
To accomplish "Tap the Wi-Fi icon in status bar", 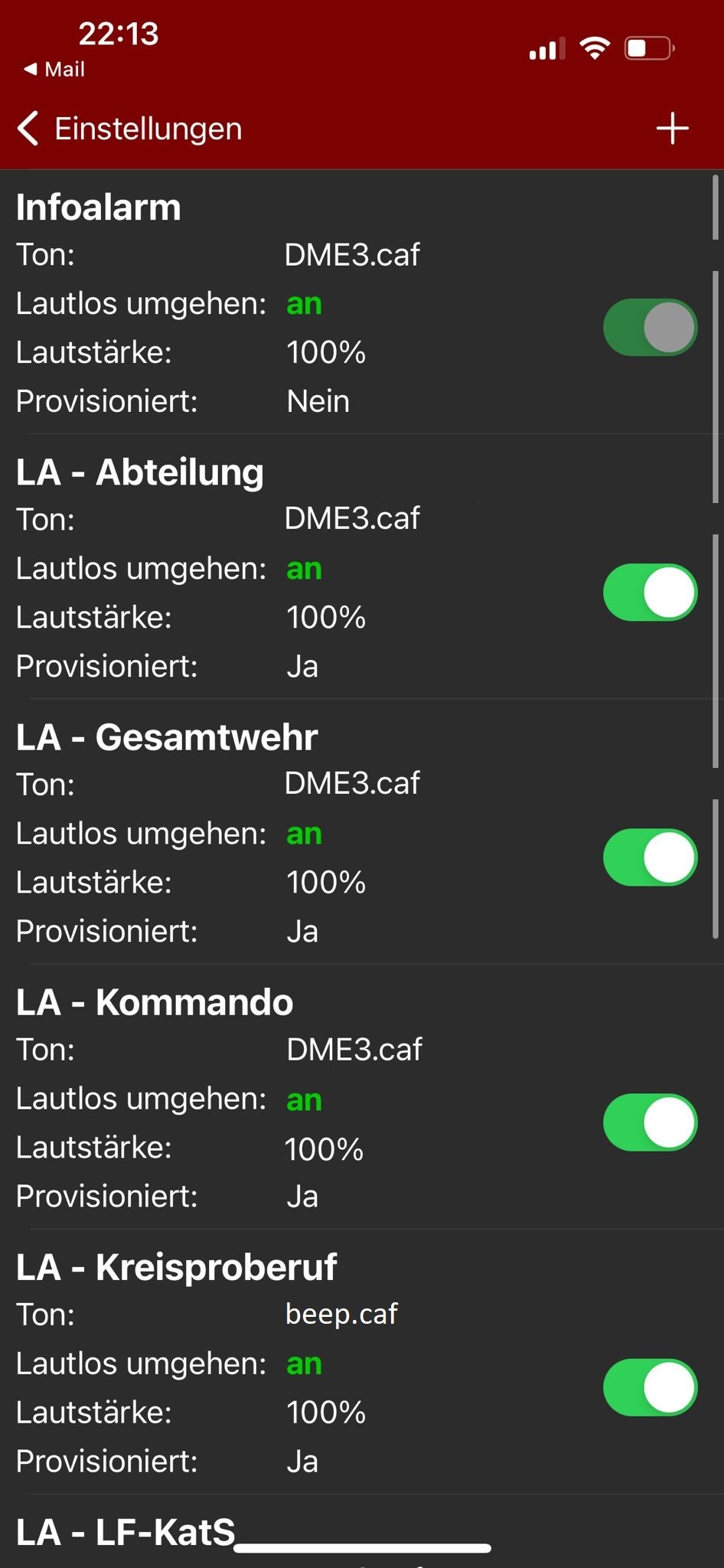I will pos(595,47).
